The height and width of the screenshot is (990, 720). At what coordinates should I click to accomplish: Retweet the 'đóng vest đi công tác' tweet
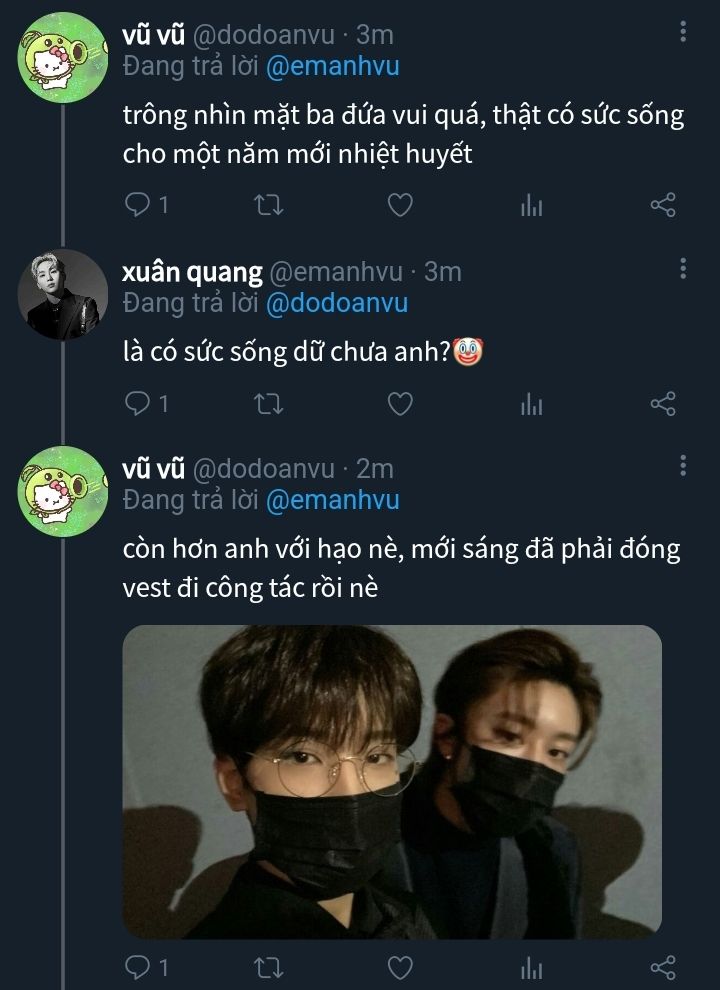pos(270,967)
